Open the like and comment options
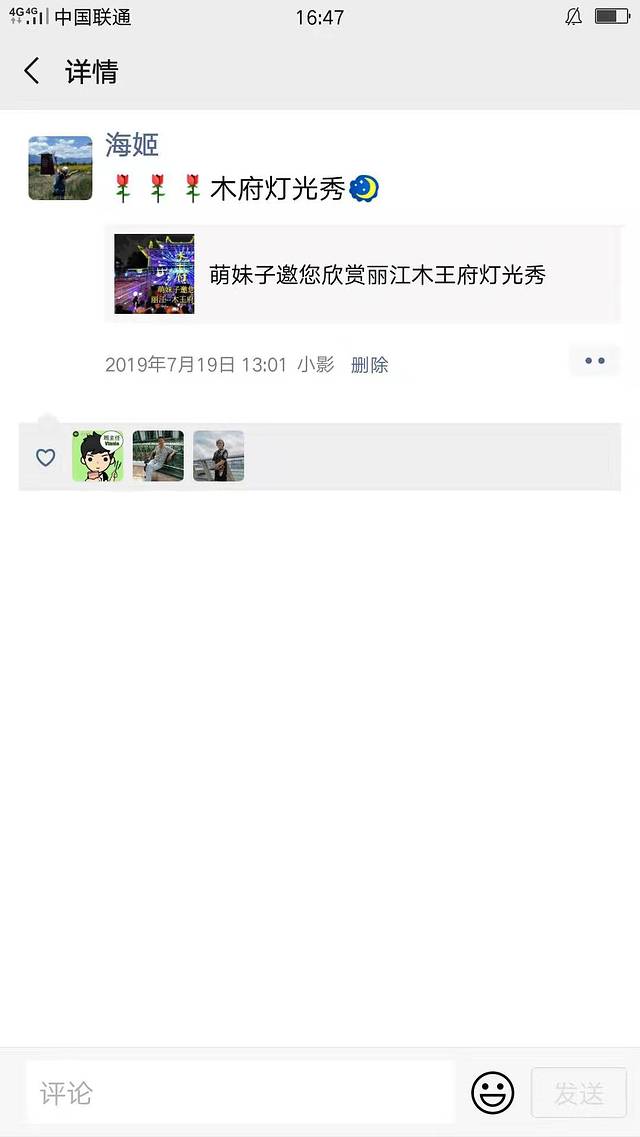Image resolution: width=640 pixels, height=1137 pixels. point(595,361)
